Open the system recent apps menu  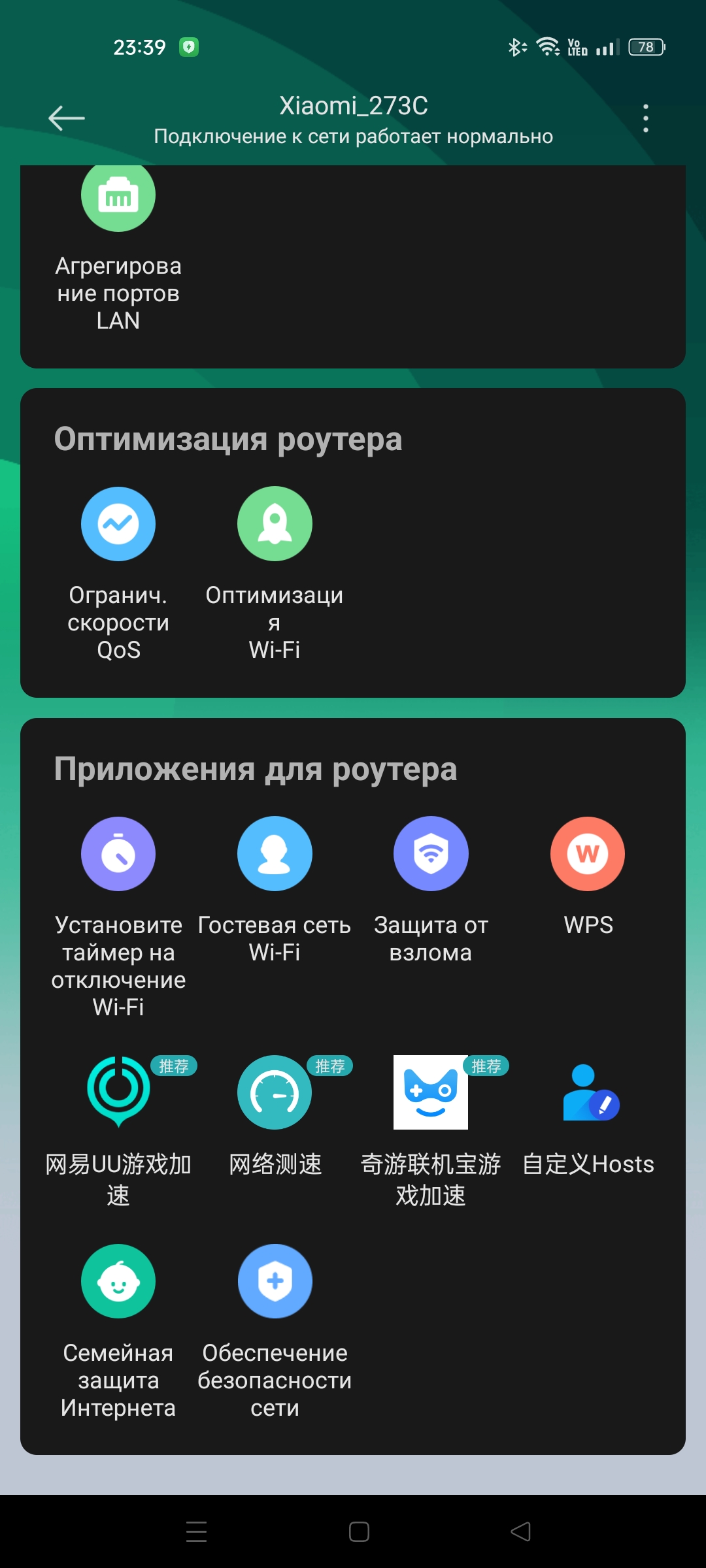196,1531
